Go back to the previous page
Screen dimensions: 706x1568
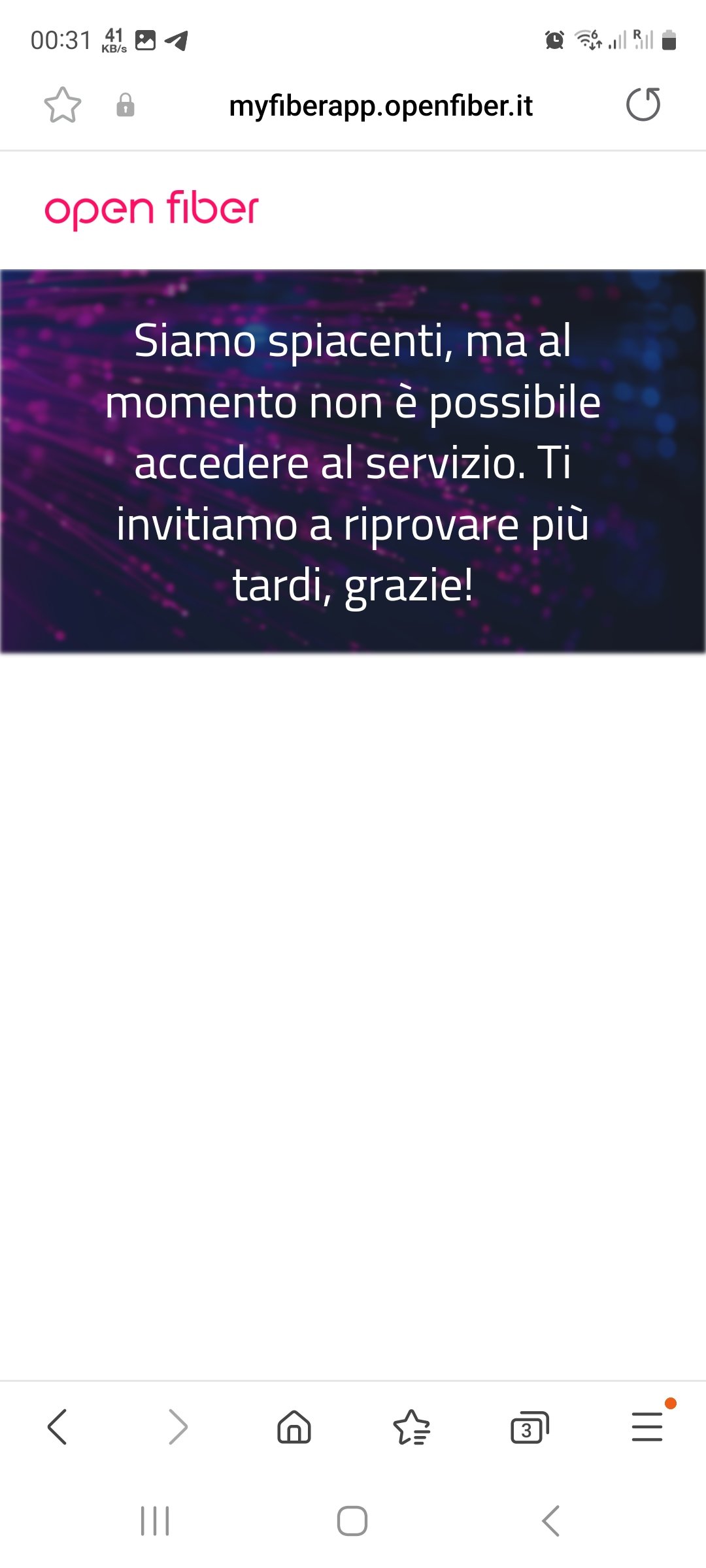point(58,1426)
